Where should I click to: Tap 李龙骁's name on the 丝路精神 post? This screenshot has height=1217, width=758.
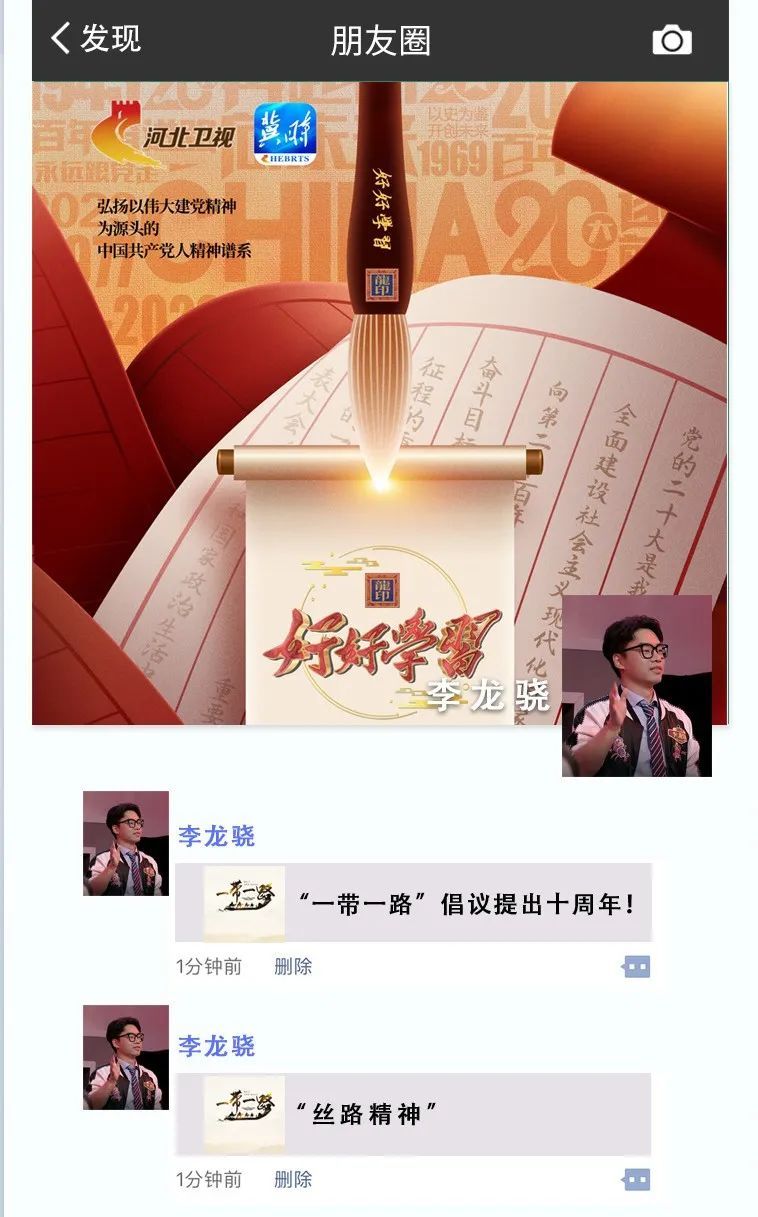(217, 1046)
